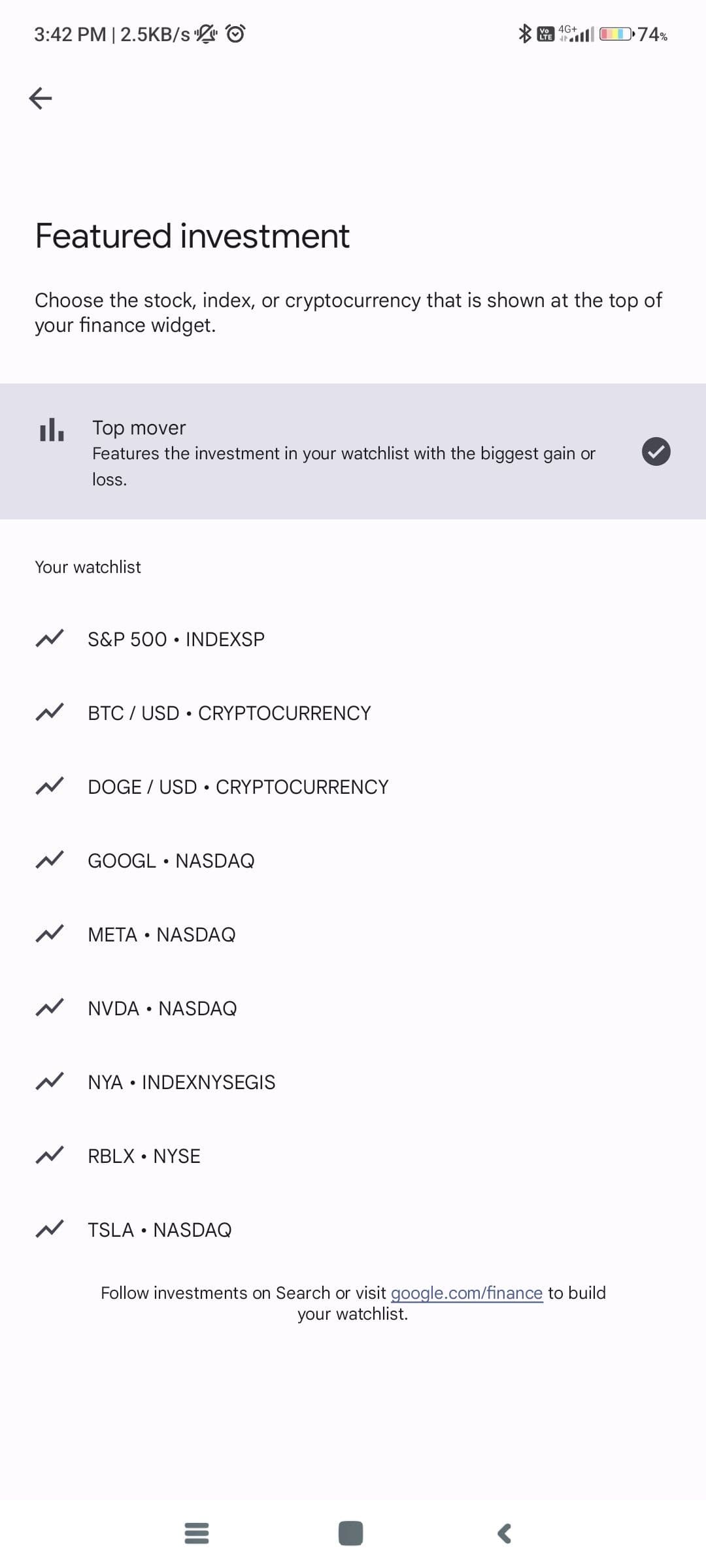706x1568 pixels.
Task: Tap the back arrow to exit settings
Action: click(x=41, y=98)
